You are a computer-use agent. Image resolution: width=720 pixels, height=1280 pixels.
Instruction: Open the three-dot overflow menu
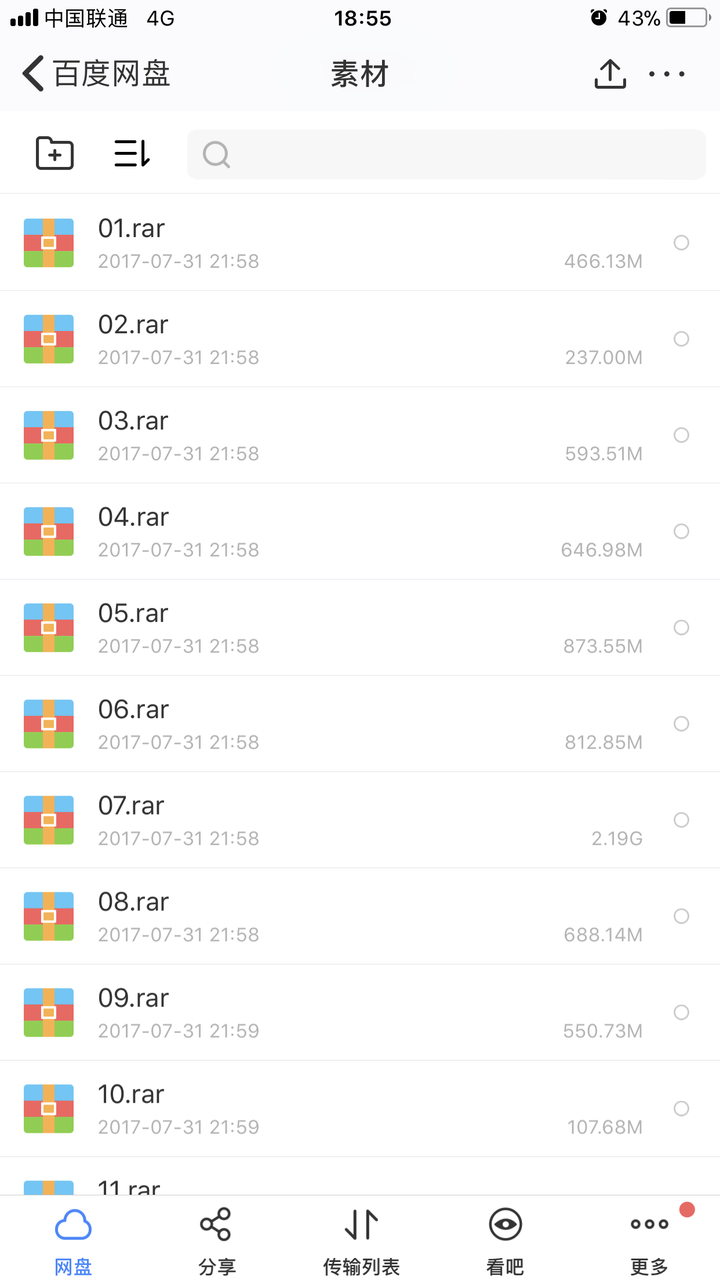(667, 74)
